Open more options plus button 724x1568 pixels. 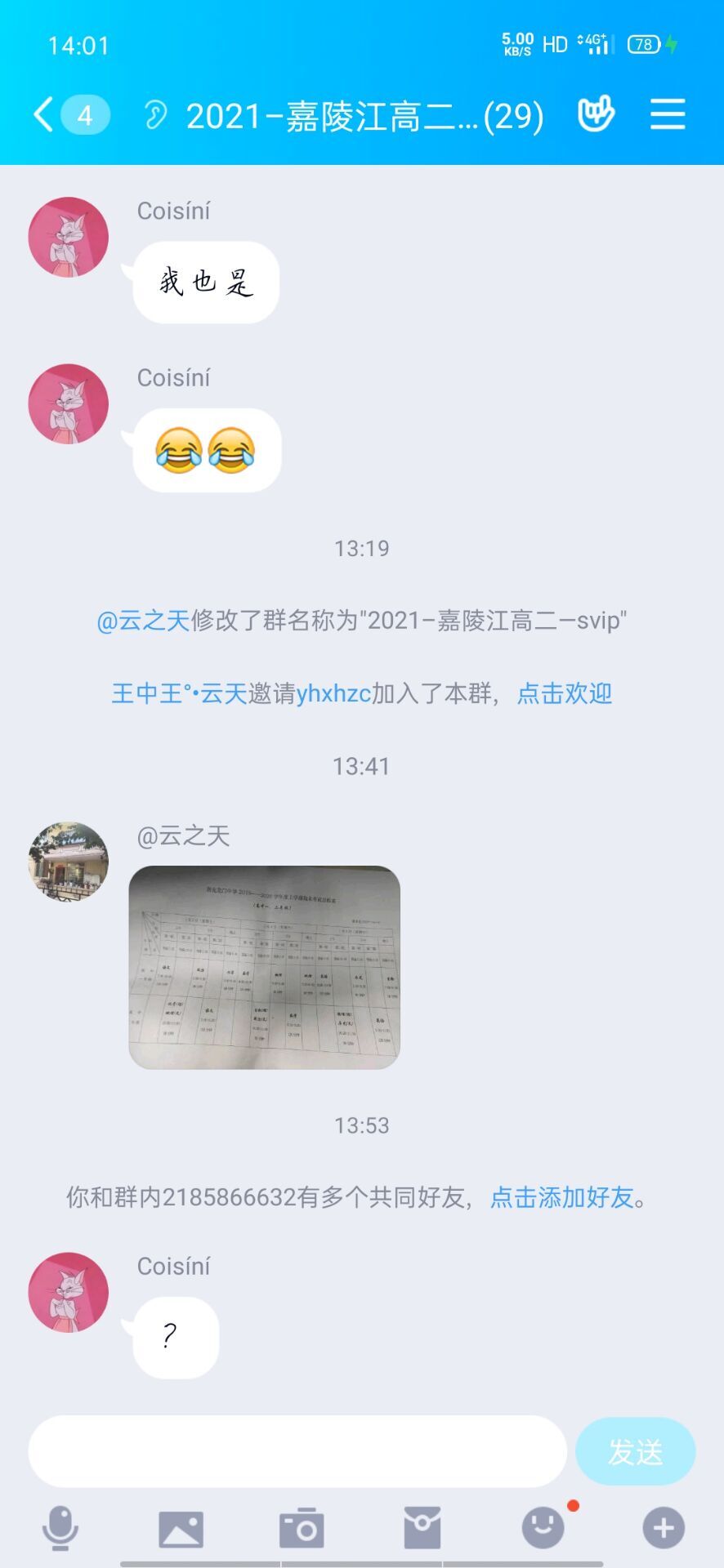tap(664, 1528)
